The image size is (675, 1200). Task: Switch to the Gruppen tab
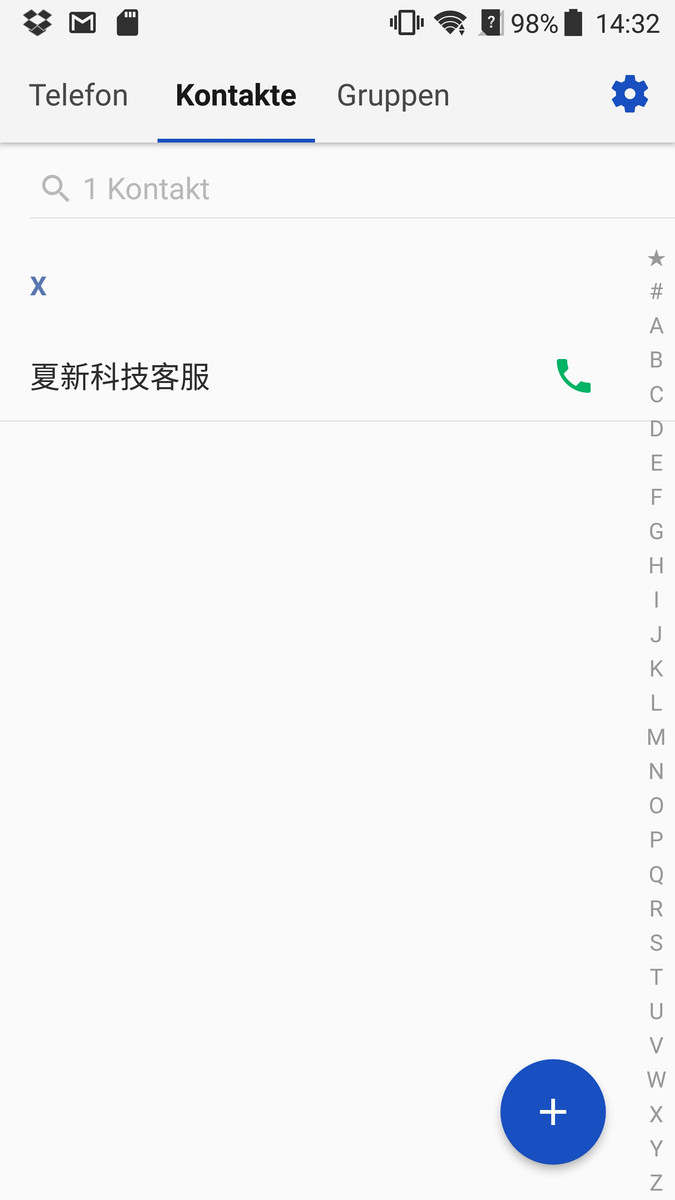[393, 96]
